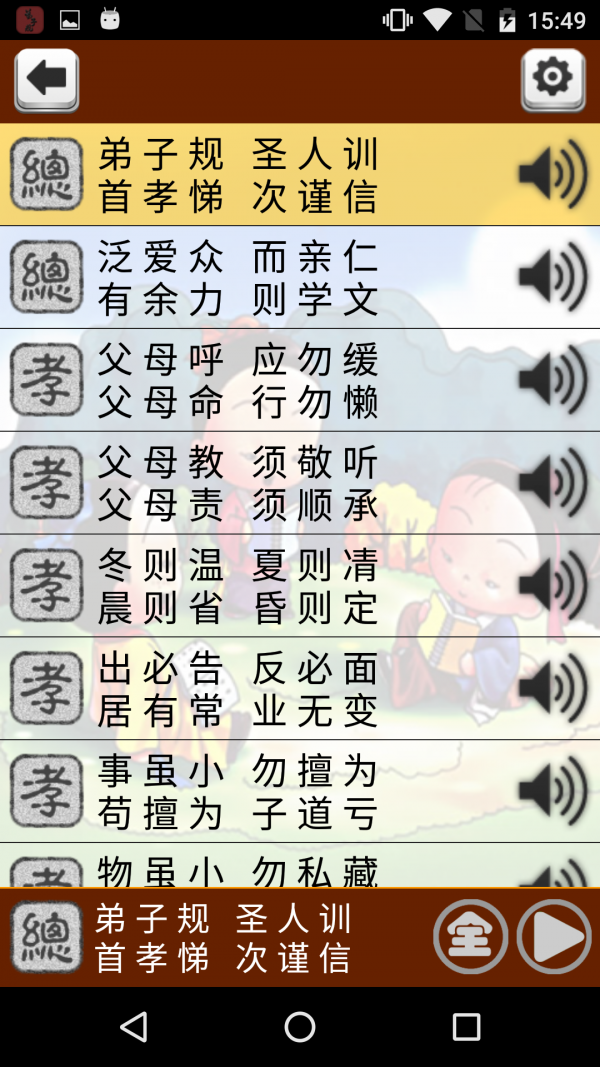Select the 父母呼 应勿缓 verse row
This screenshot has height=1067, width=600.
[238, 380]
